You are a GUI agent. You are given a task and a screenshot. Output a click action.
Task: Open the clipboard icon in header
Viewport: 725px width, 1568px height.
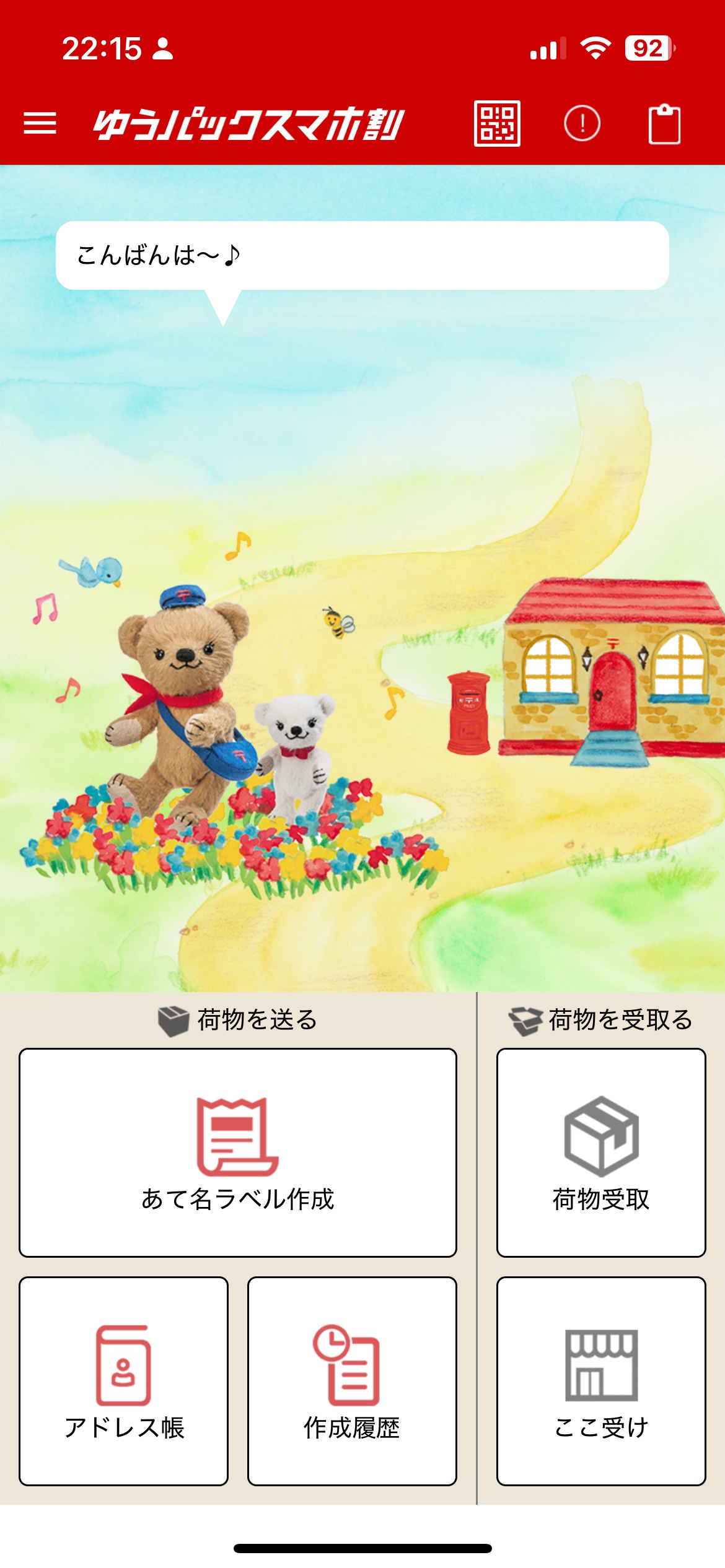coord(664,123)
